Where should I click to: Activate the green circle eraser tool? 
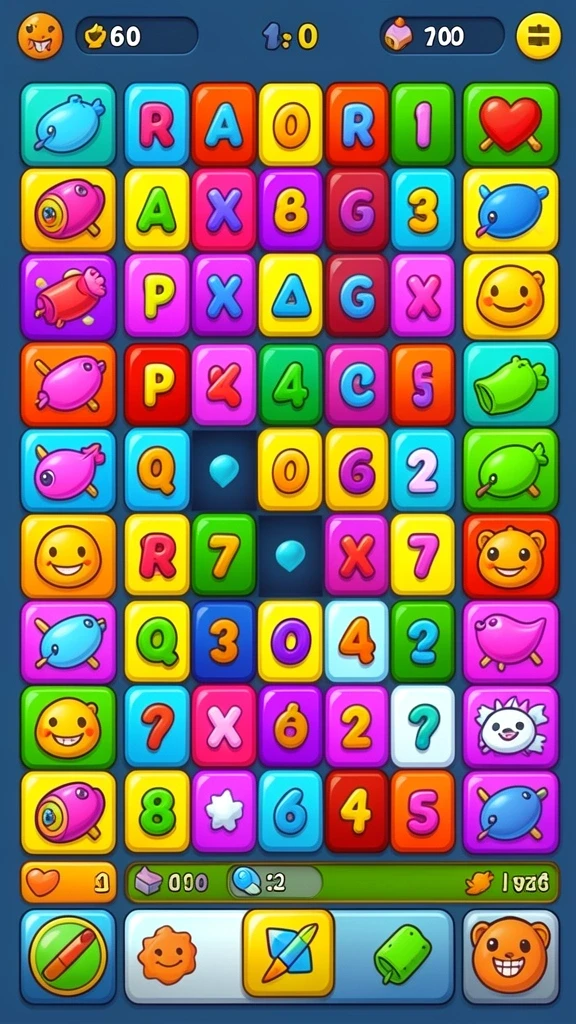pos(68,956)
